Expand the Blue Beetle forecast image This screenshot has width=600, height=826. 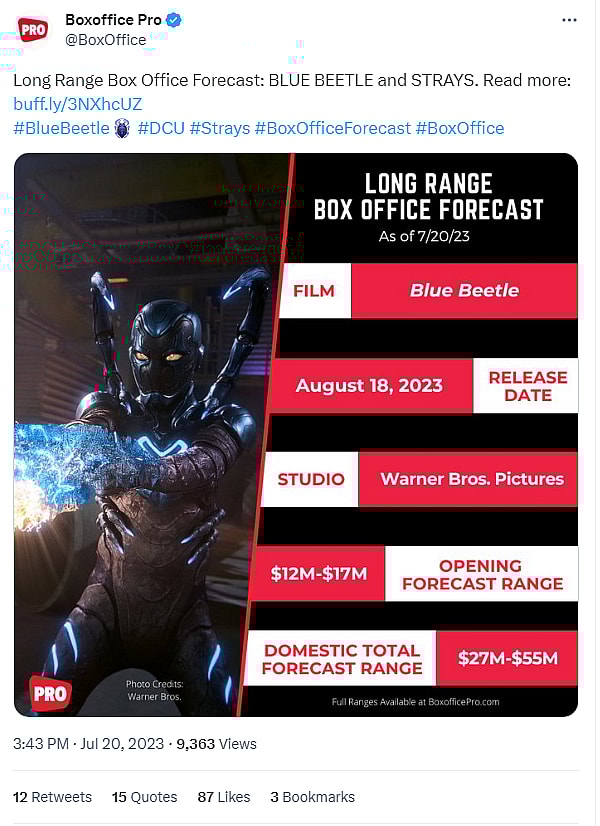296,435
